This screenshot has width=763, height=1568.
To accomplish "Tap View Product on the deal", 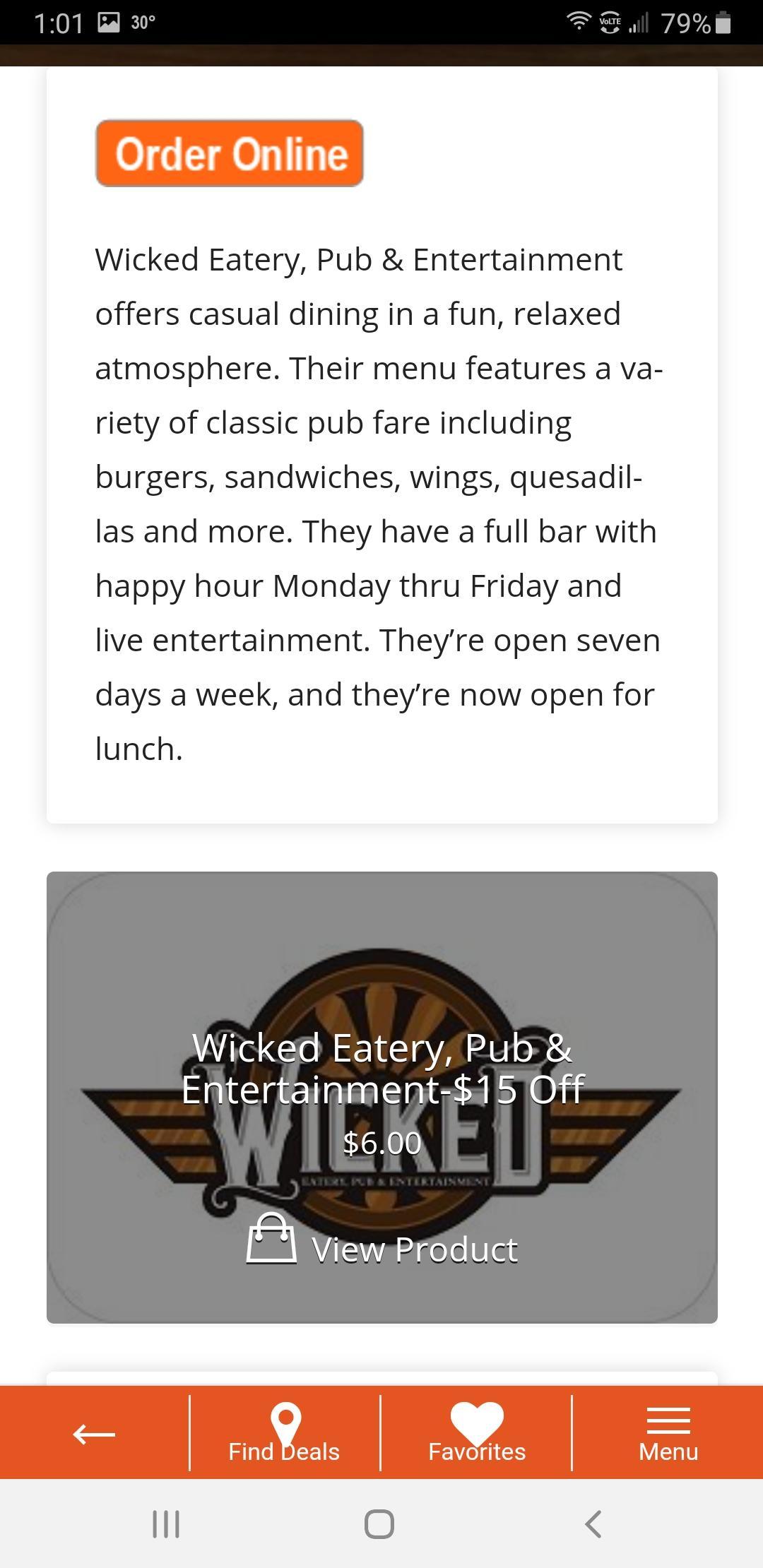I will click(x=382, y=1249).
